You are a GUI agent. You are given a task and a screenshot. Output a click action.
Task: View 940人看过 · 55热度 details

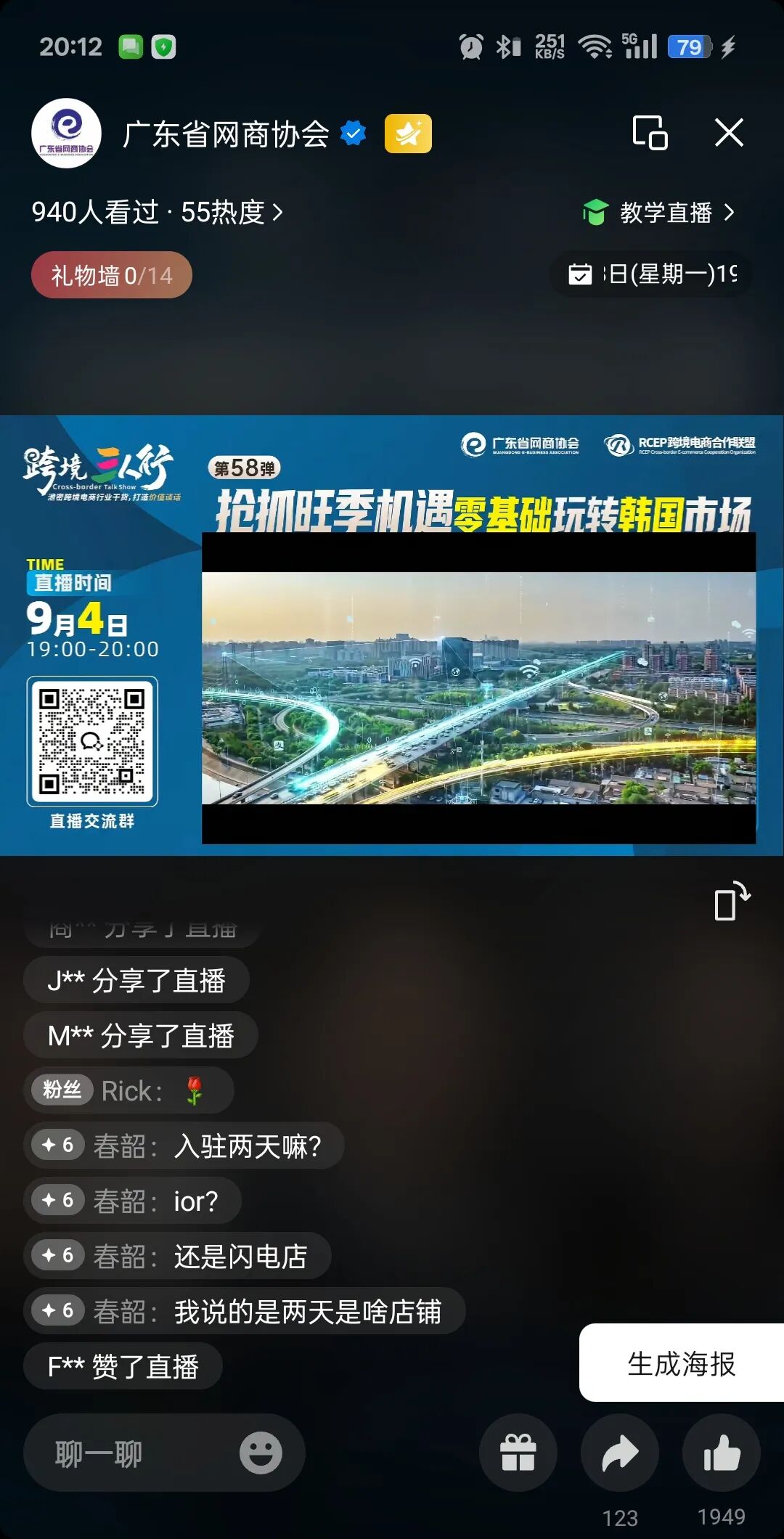pyautogui.click(x=157, y=213)
